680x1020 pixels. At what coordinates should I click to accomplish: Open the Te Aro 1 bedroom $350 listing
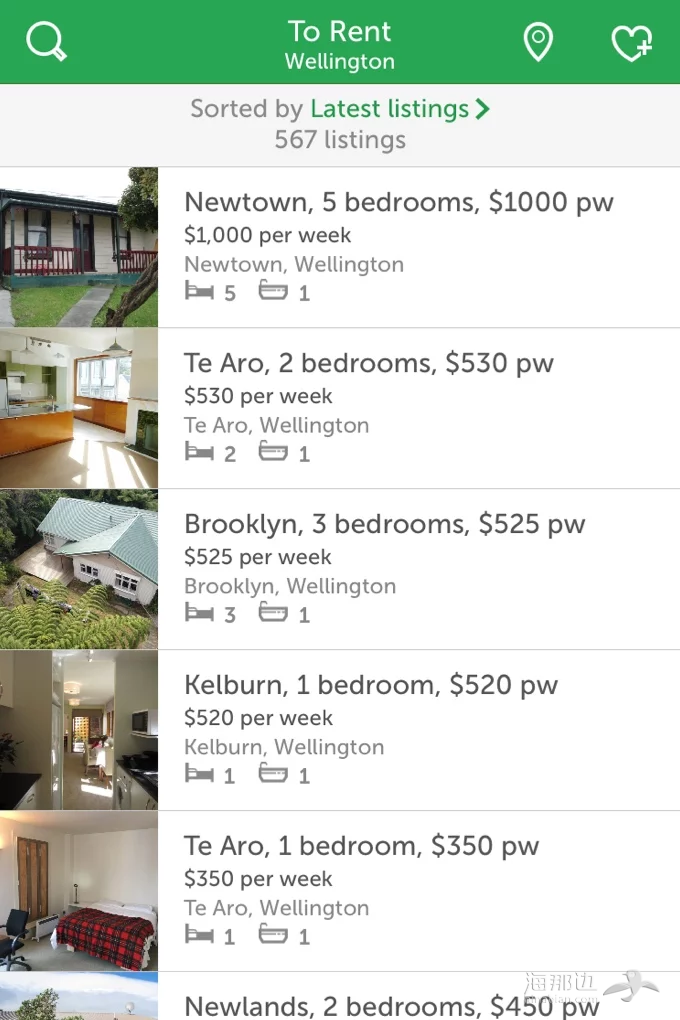point(361,847)
